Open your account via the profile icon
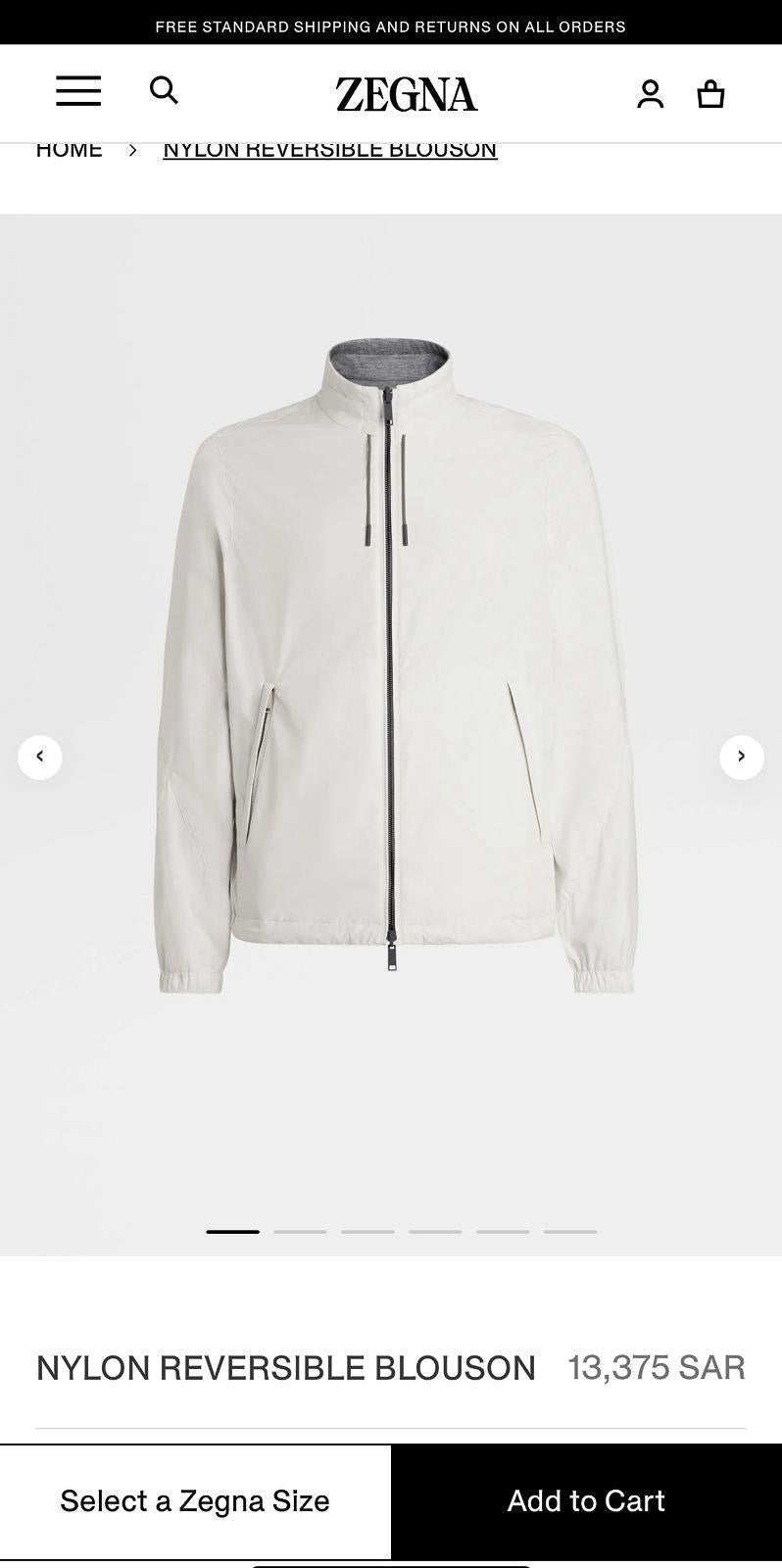The height and width of the screenshot is (1568, 782). pos(650,93)
